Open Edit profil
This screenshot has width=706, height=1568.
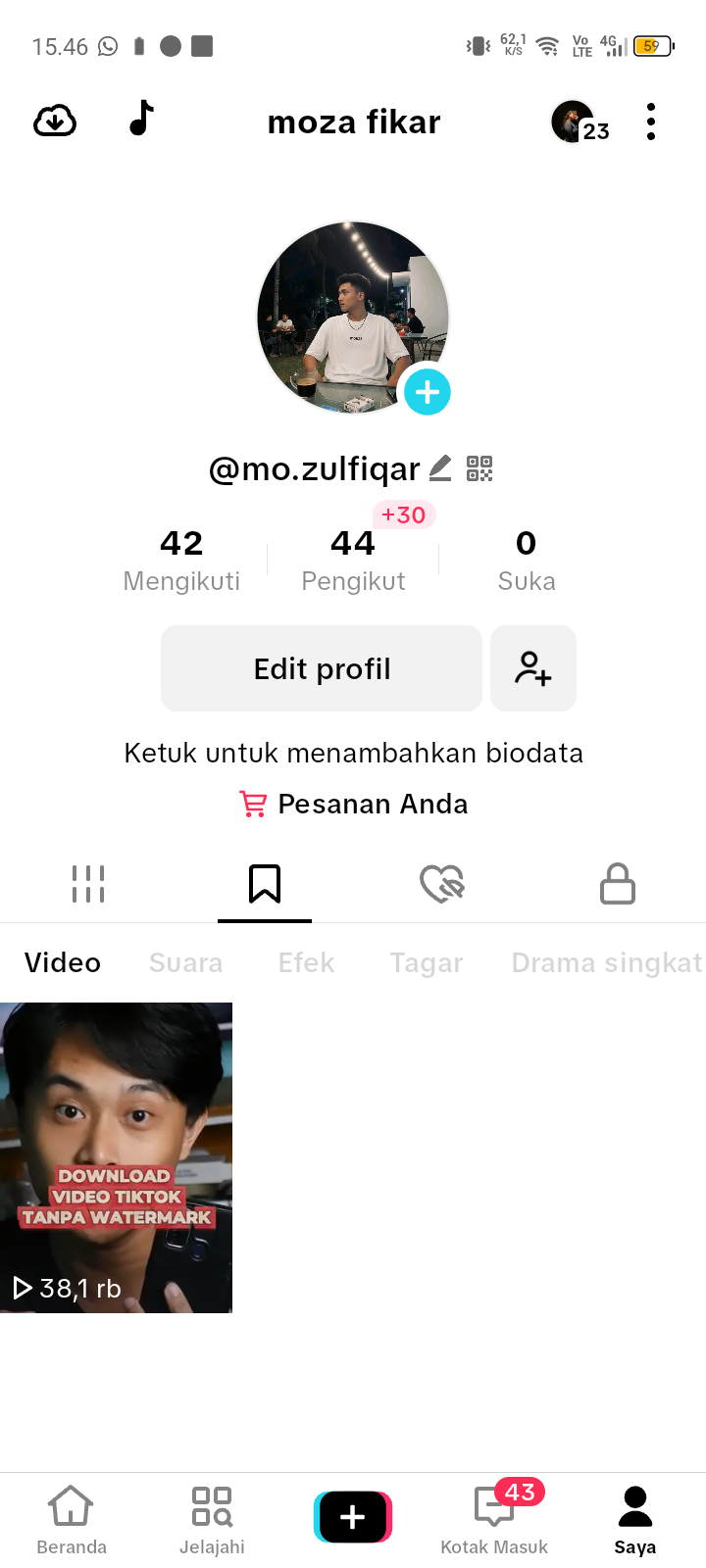[x=322, y=668]
